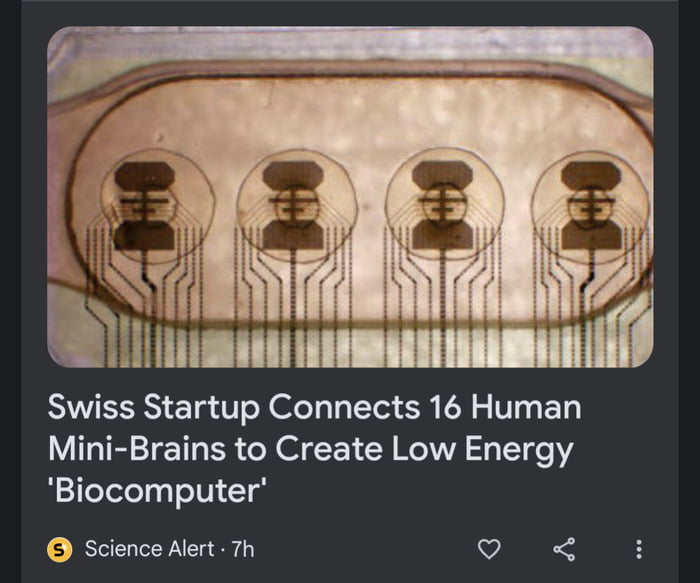Screen dimensions: 700x583
Task: Like the Science Alert article
Action: (x=488, y=549)
